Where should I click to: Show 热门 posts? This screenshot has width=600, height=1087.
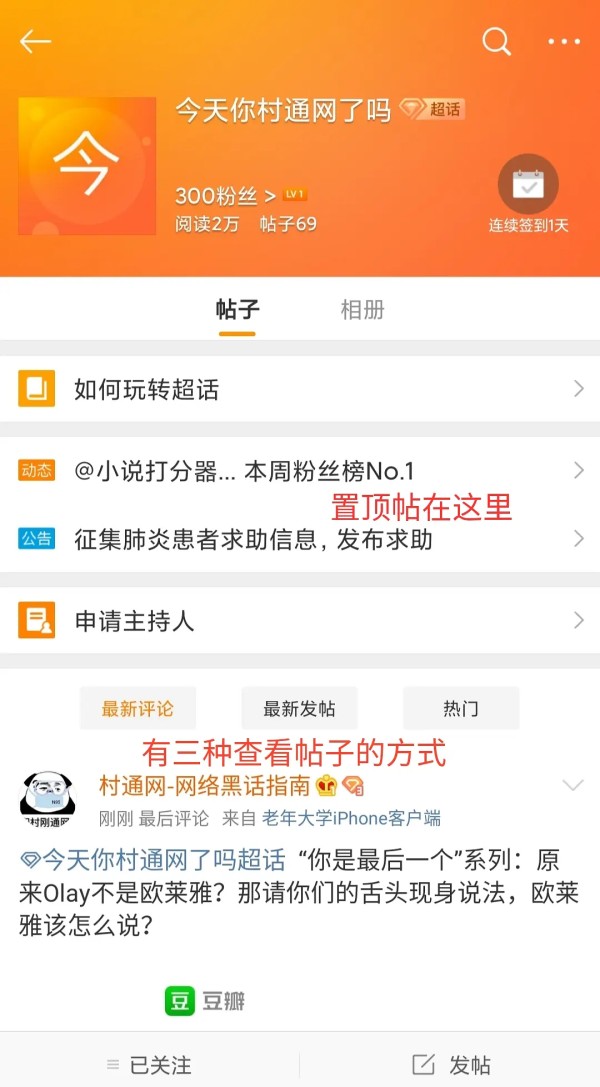tap(461, 708)
